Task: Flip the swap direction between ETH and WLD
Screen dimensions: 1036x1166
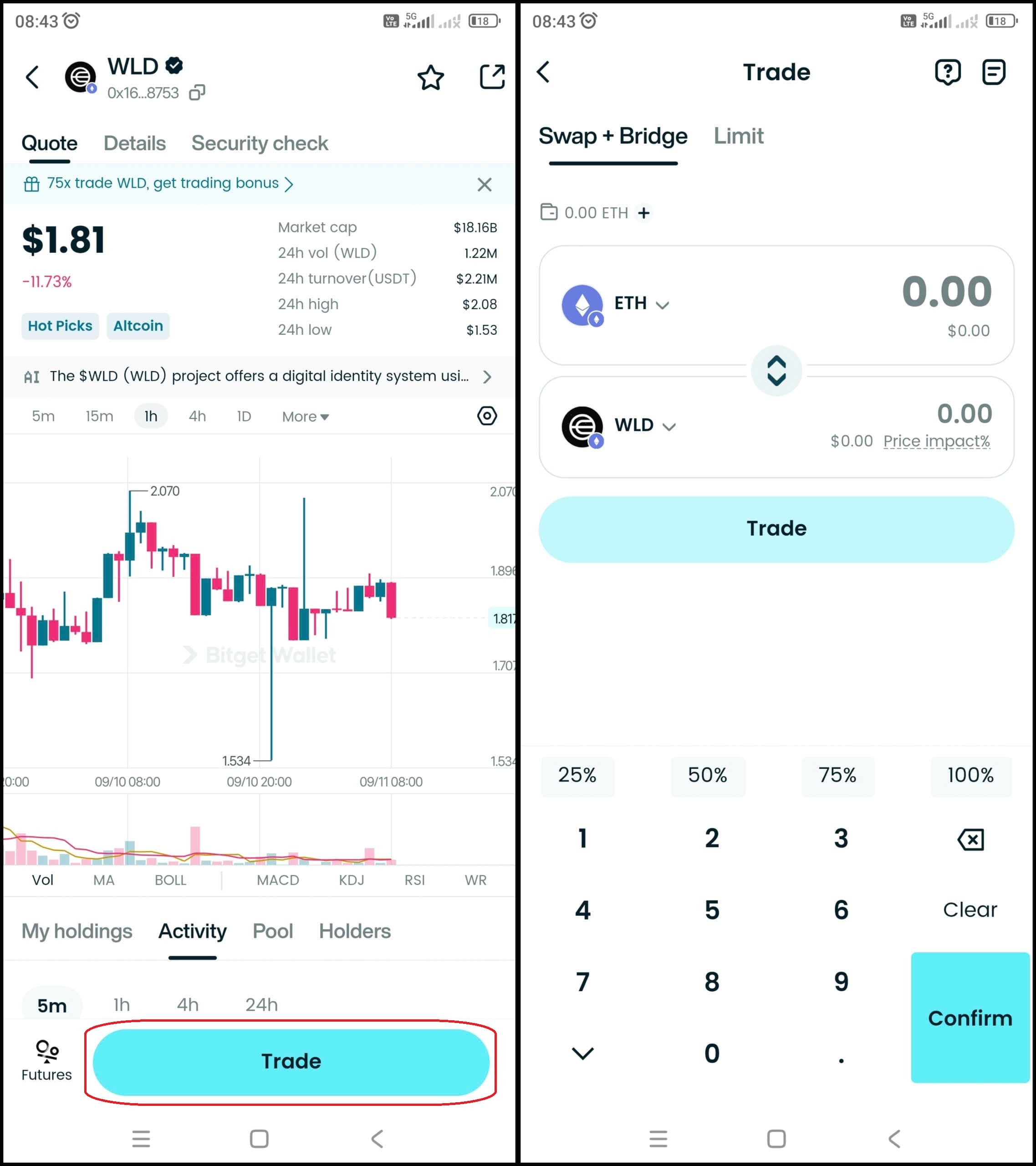Action: (776, 371)
